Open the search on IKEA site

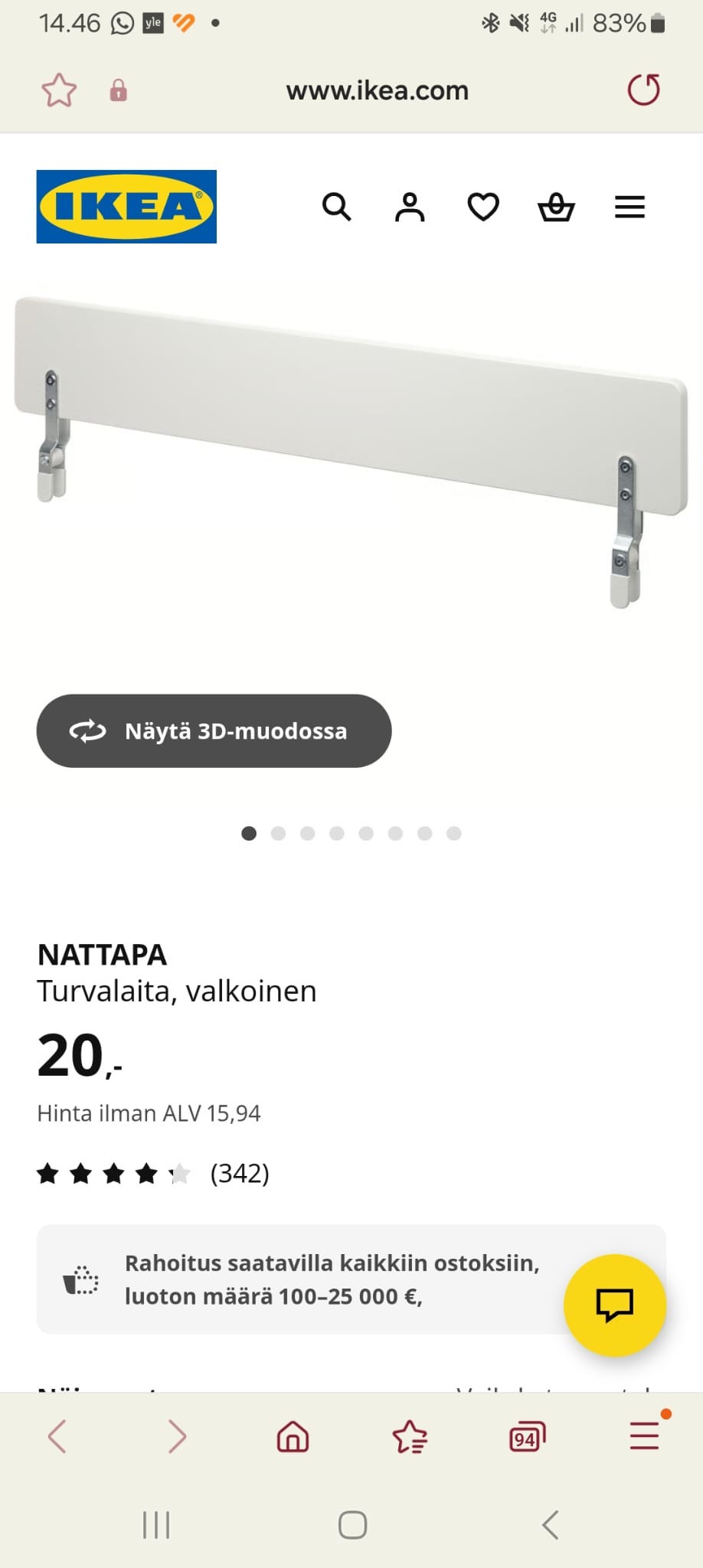[336, 207]
